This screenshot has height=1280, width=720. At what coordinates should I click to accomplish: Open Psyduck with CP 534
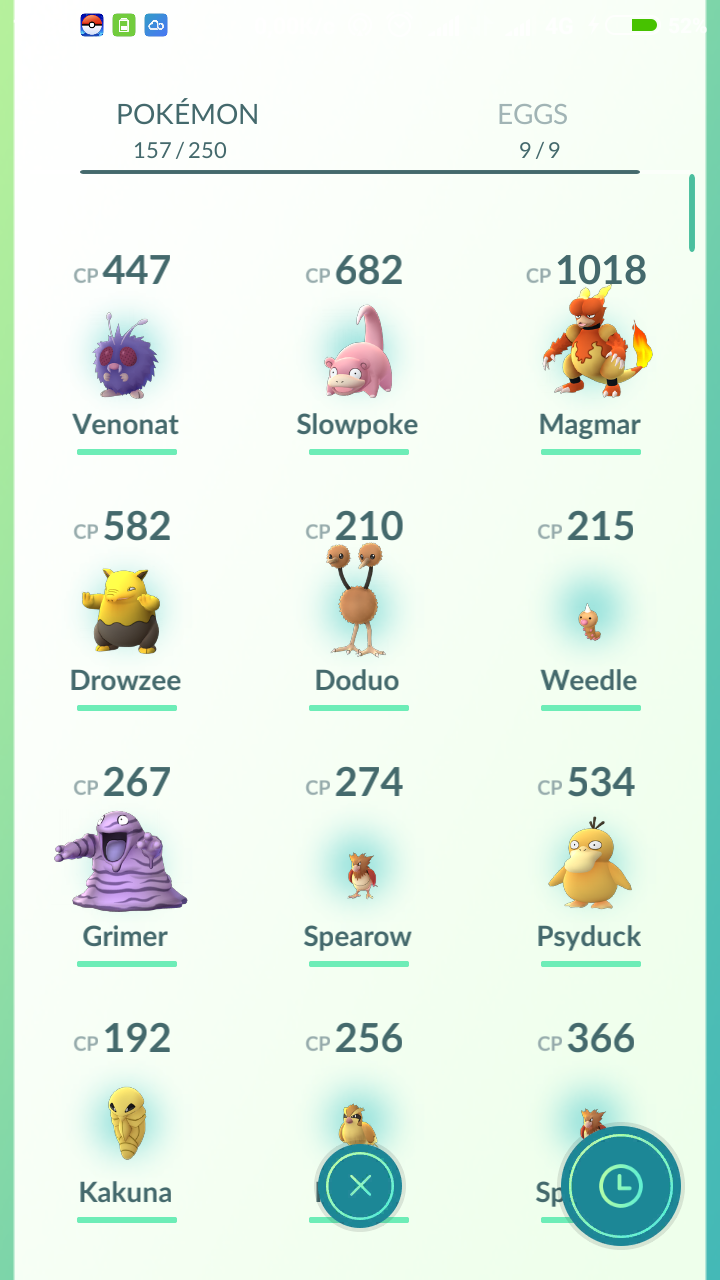click(590, 866)
